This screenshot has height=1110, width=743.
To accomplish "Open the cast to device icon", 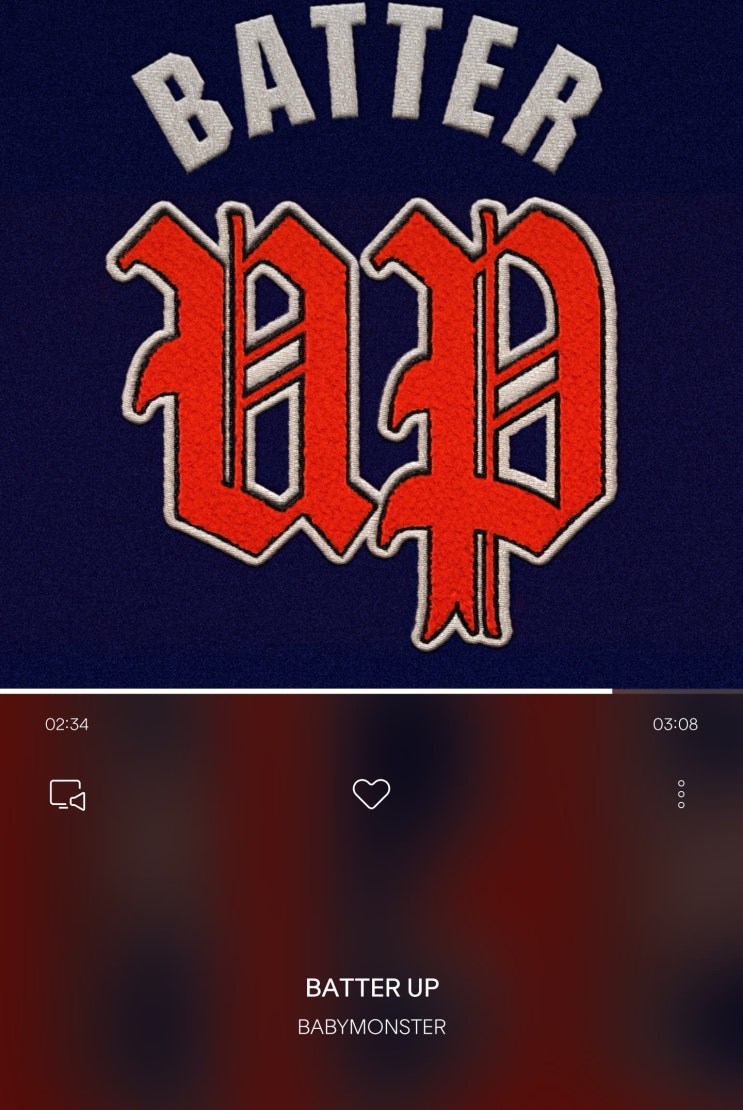I will pos(67,794).
